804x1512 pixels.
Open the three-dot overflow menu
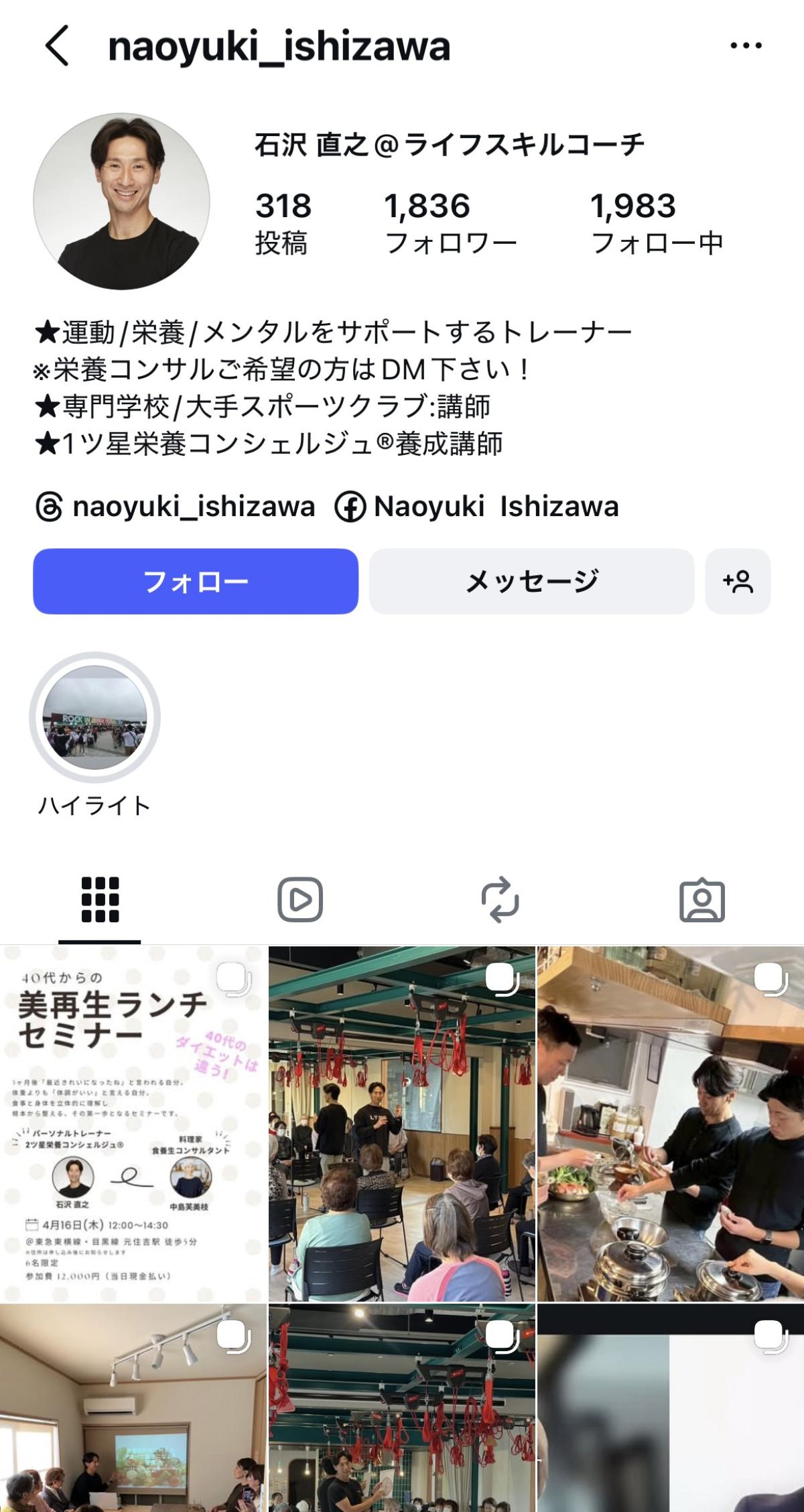[746, 46]
